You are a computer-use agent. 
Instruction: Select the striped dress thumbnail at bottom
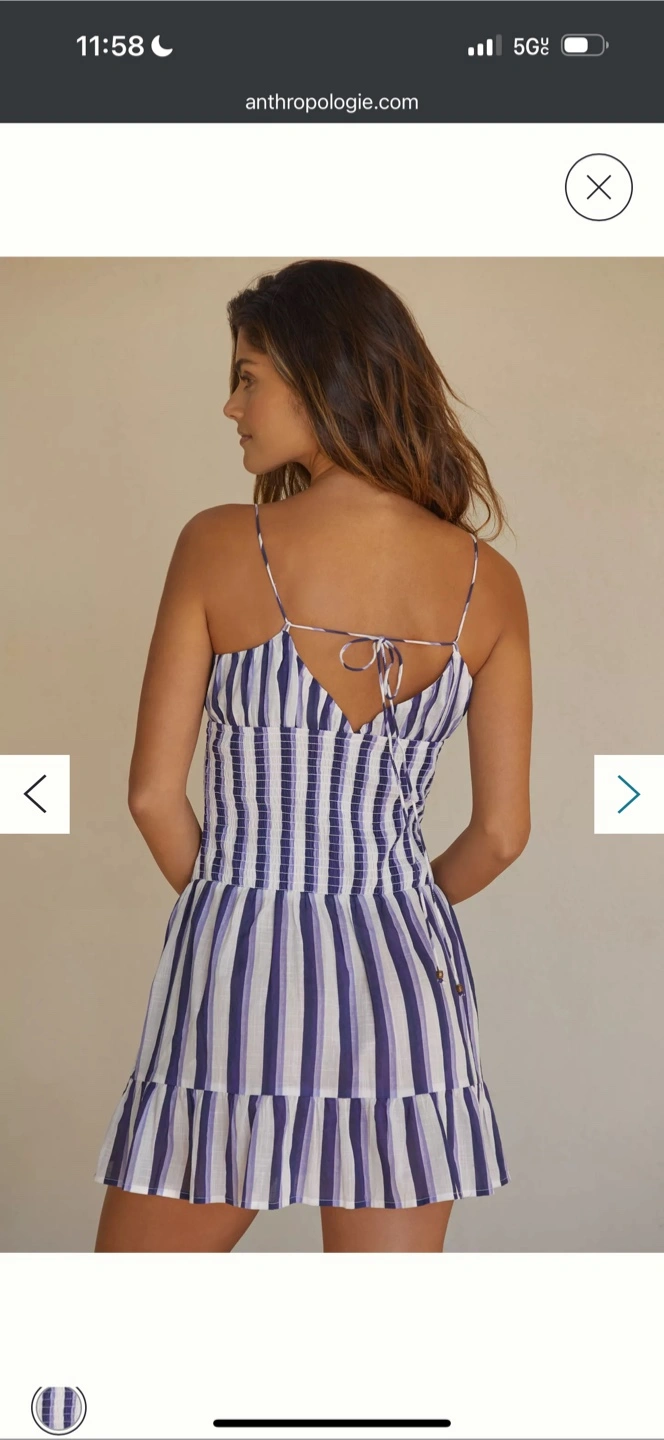[x=59, y=1408]
